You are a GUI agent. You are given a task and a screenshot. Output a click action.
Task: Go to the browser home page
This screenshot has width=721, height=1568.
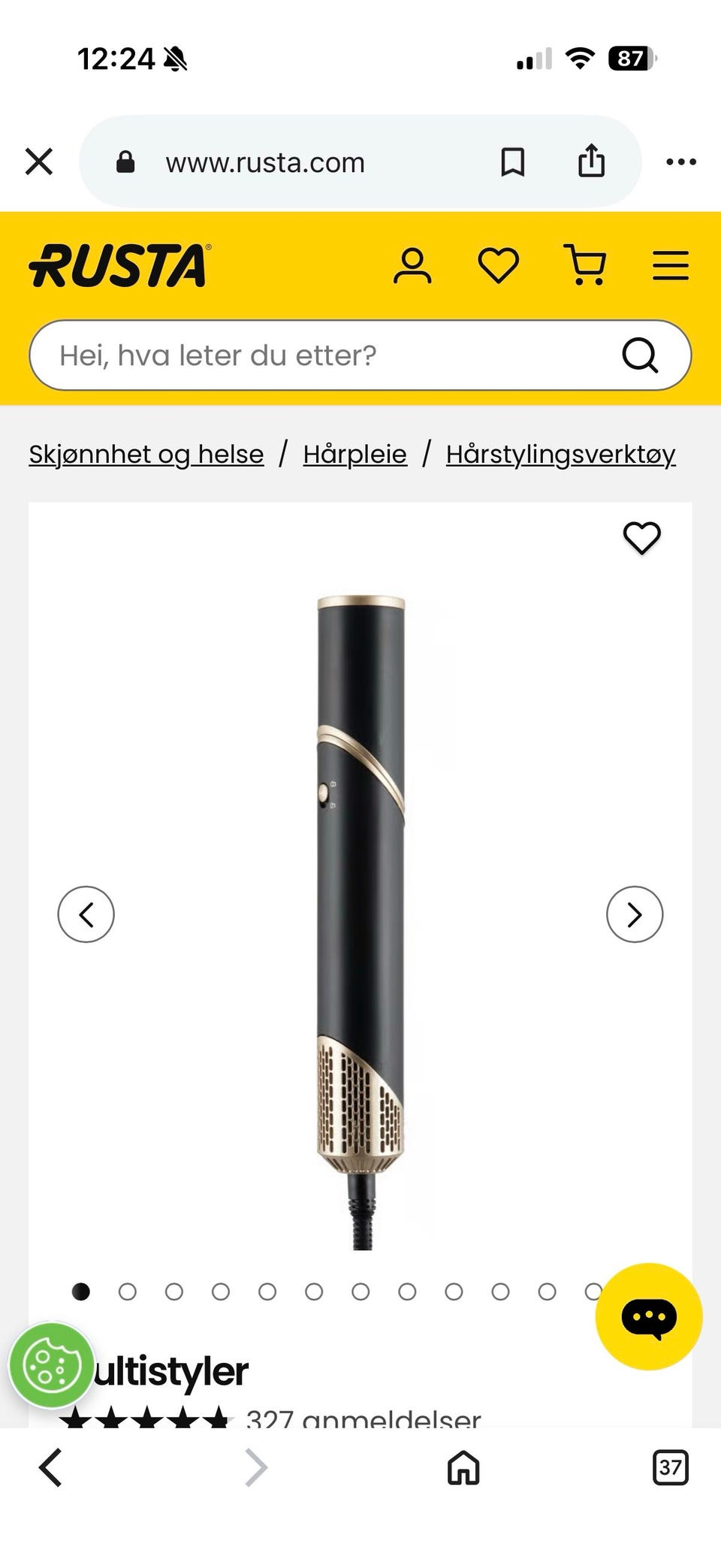(463, 1467)
